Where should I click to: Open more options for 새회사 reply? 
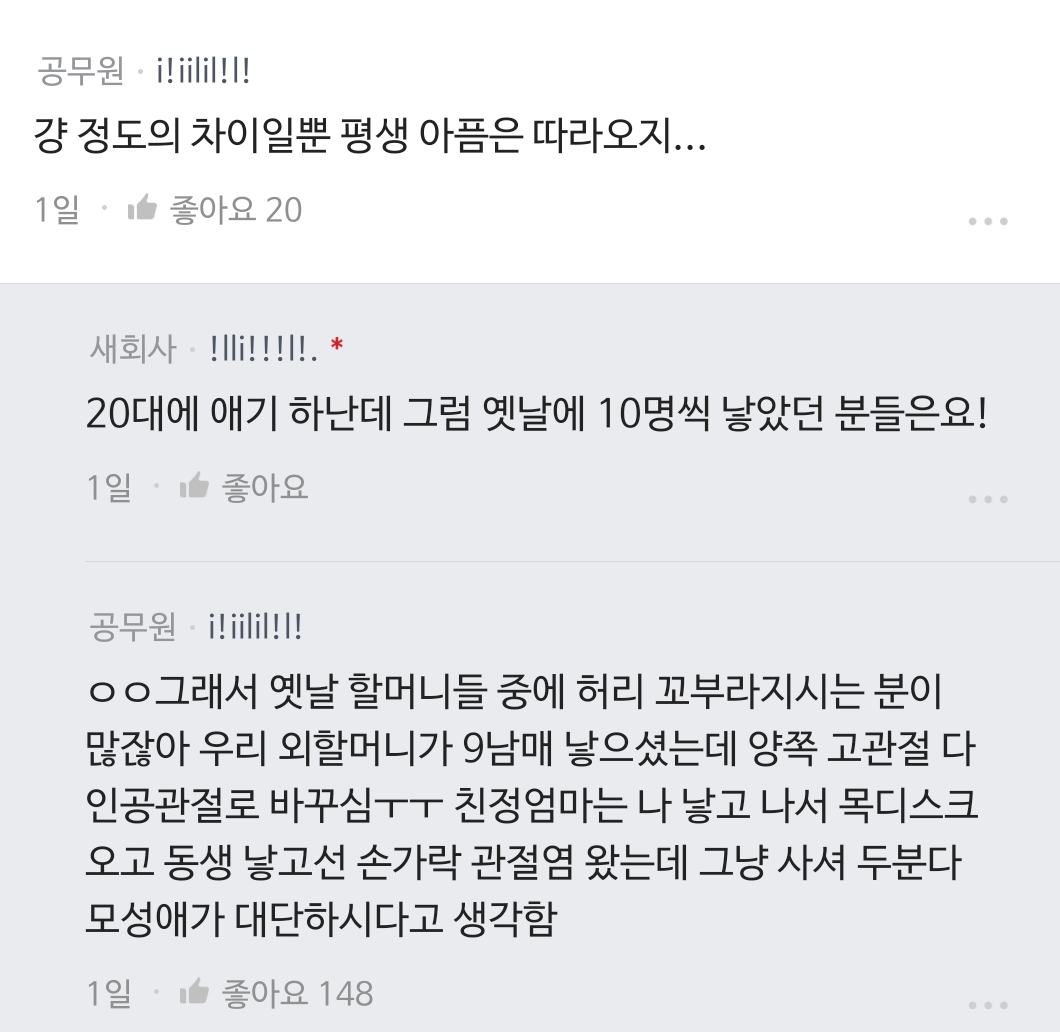(988, 498)
